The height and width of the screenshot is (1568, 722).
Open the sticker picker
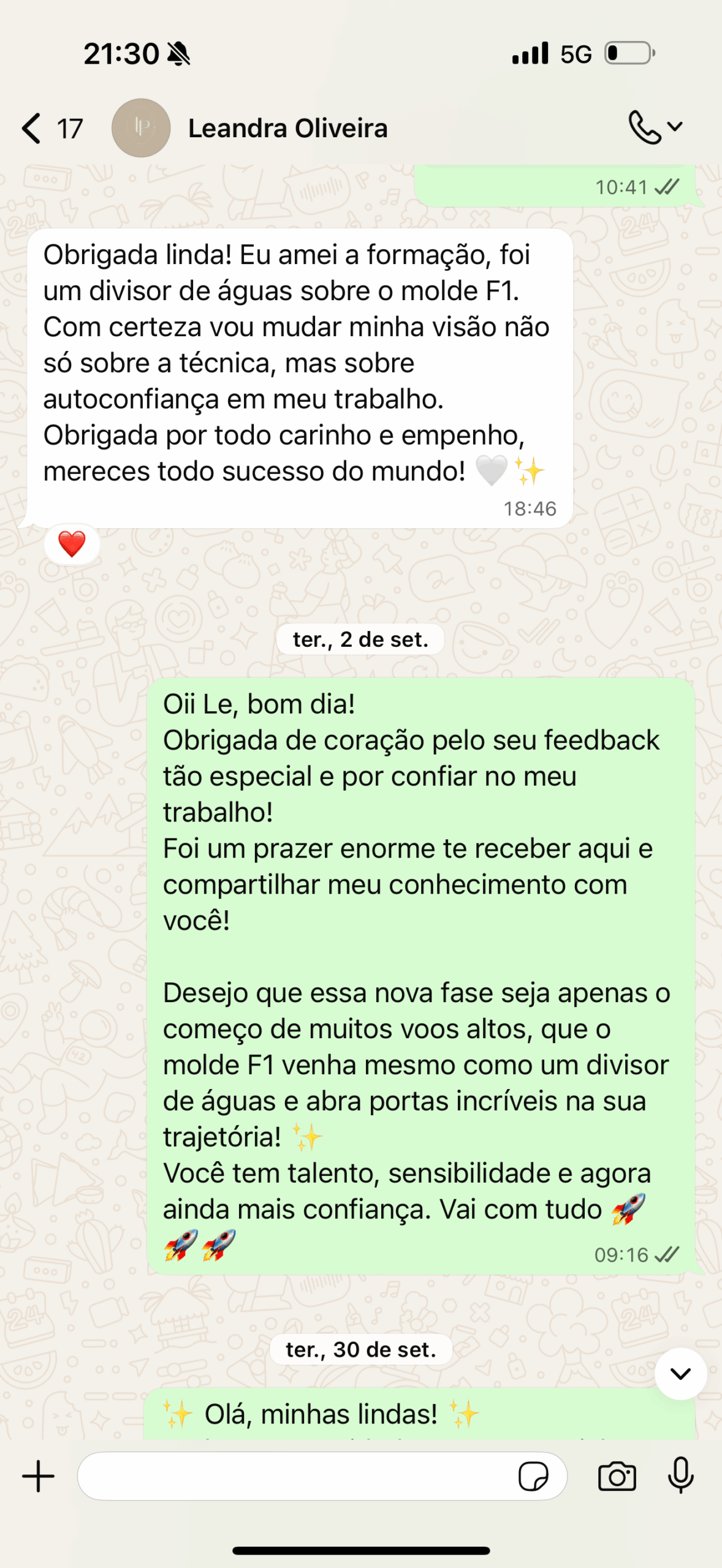533,1476
